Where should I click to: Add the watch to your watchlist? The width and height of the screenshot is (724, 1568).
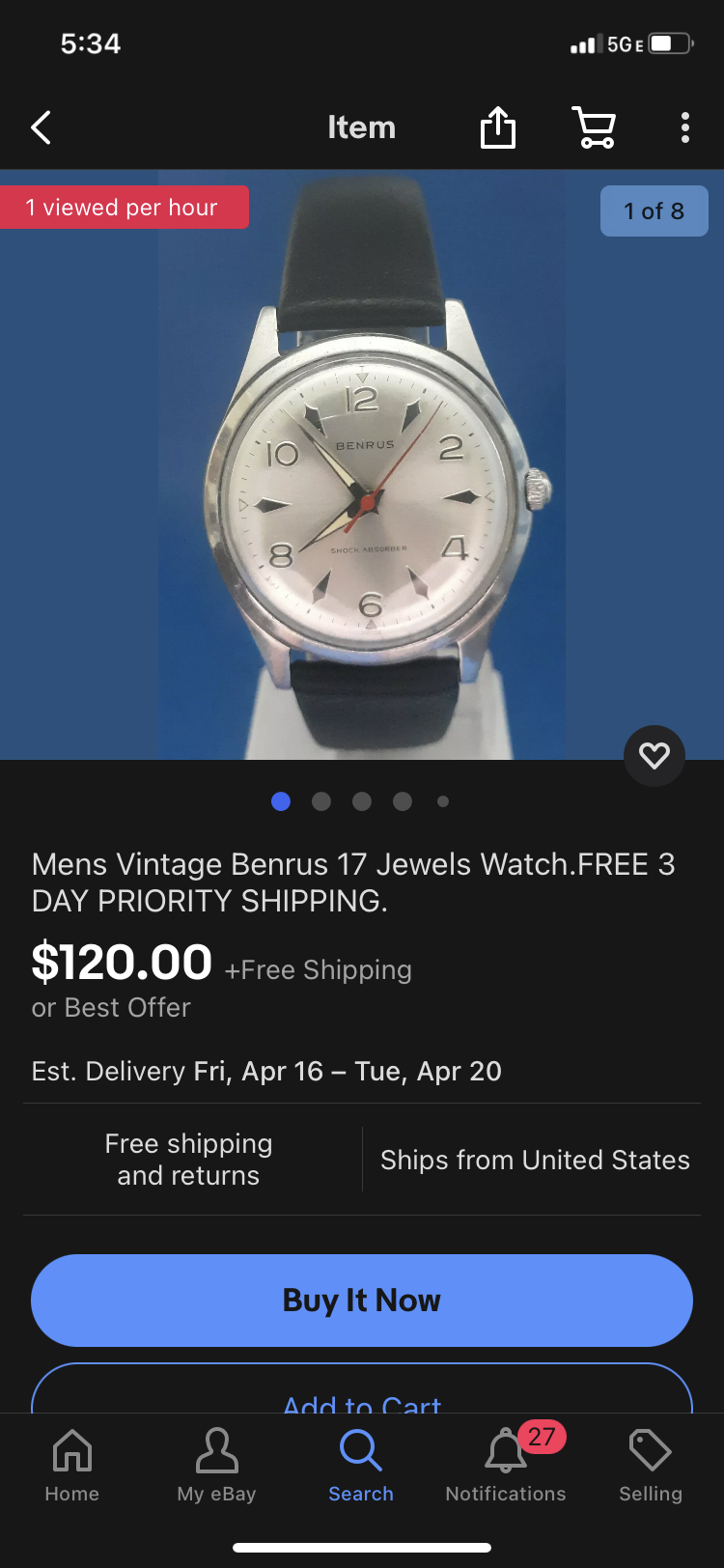click(x=654, y=755)
